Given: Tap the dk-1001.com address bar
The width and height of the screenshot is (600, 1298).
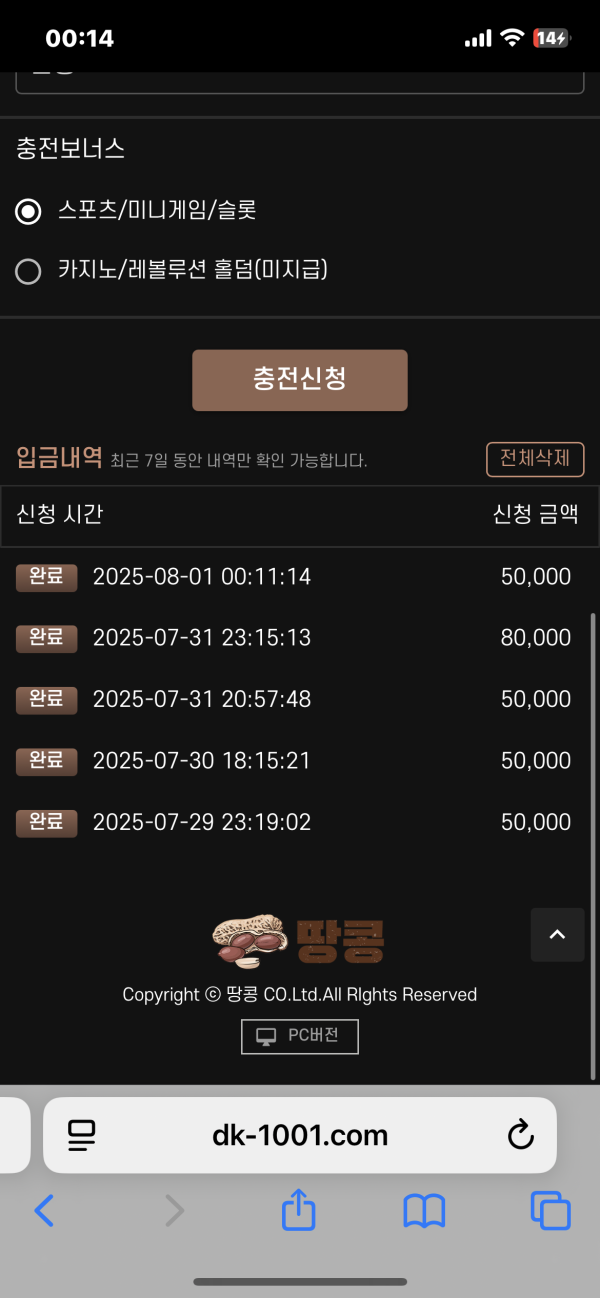Looking at the screenshot, I should pos(300,1135).
